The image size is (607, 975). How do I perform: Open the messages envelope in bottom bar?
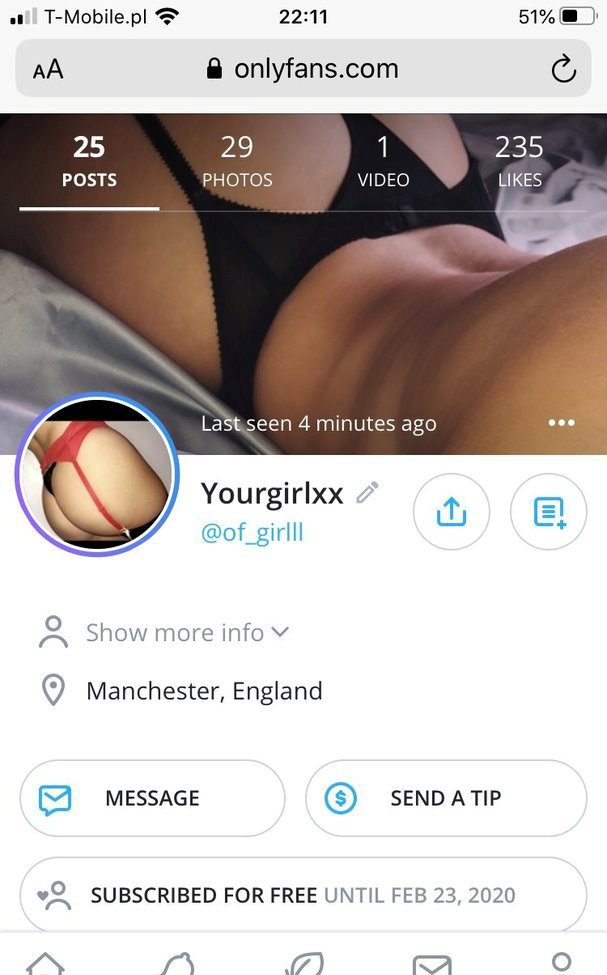(432, 963)
